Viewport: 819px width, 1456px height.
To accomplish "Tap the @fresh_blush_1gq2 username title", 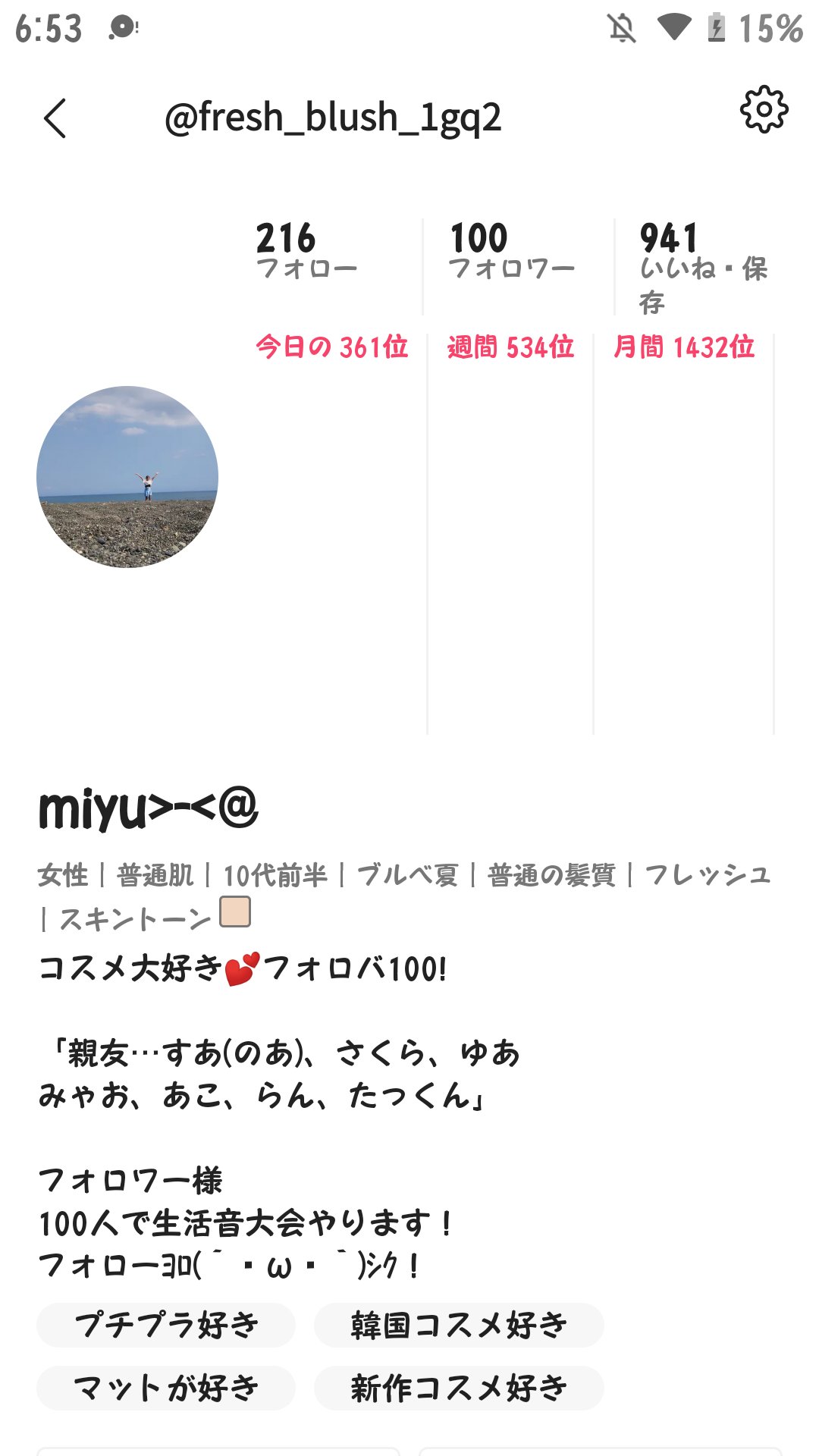I will [x=335, y=116].
